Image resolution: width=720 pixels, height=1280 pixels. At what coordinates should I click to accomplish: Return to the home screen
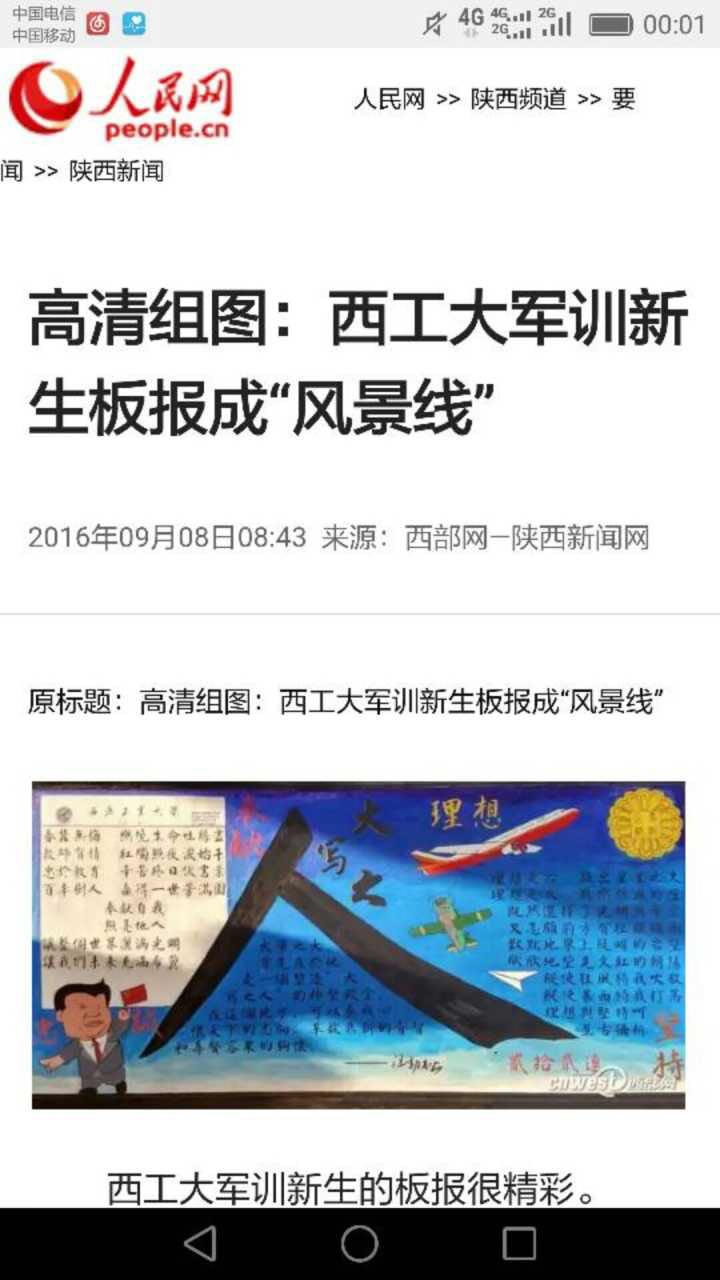tap(360, 1243)
